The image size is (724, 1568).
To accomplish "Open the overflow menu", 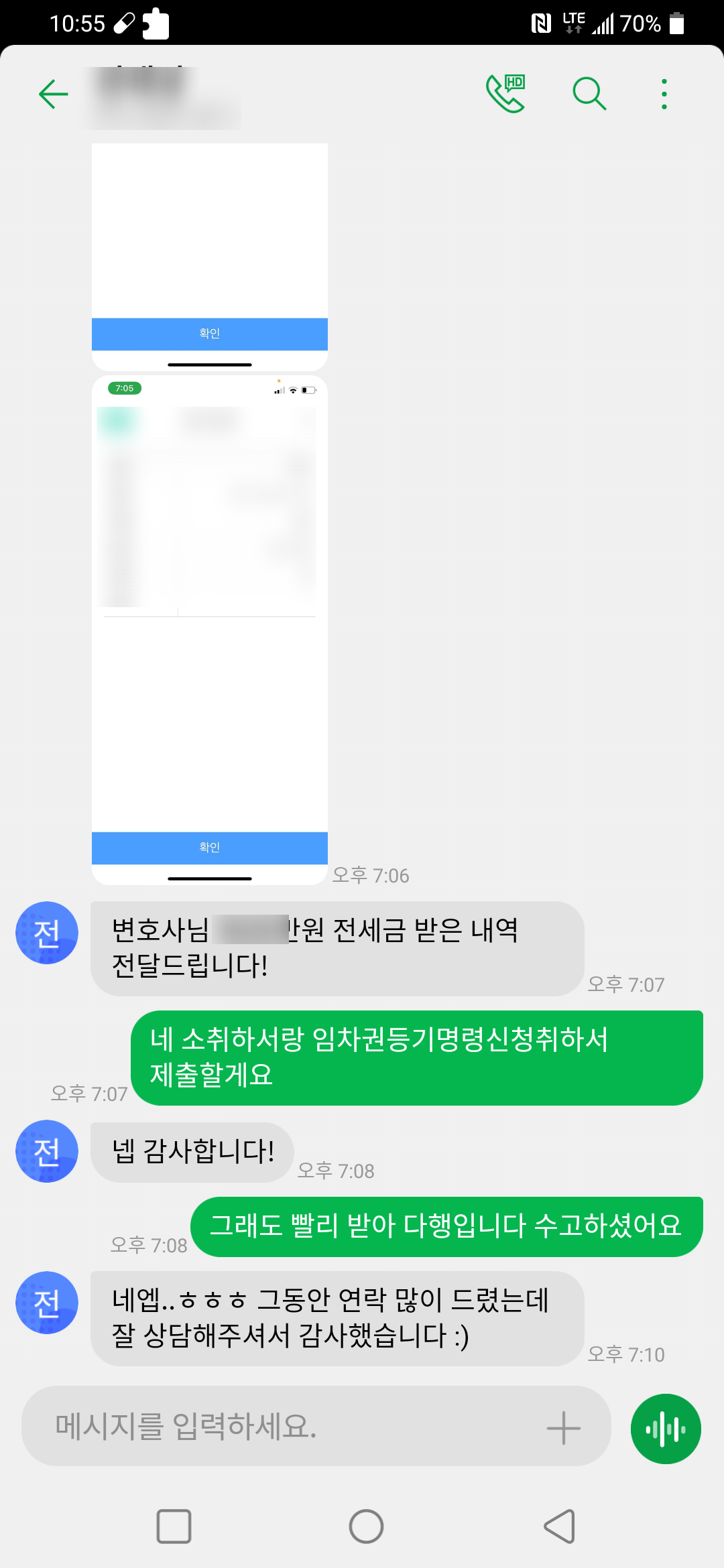I will coord(664,94).
